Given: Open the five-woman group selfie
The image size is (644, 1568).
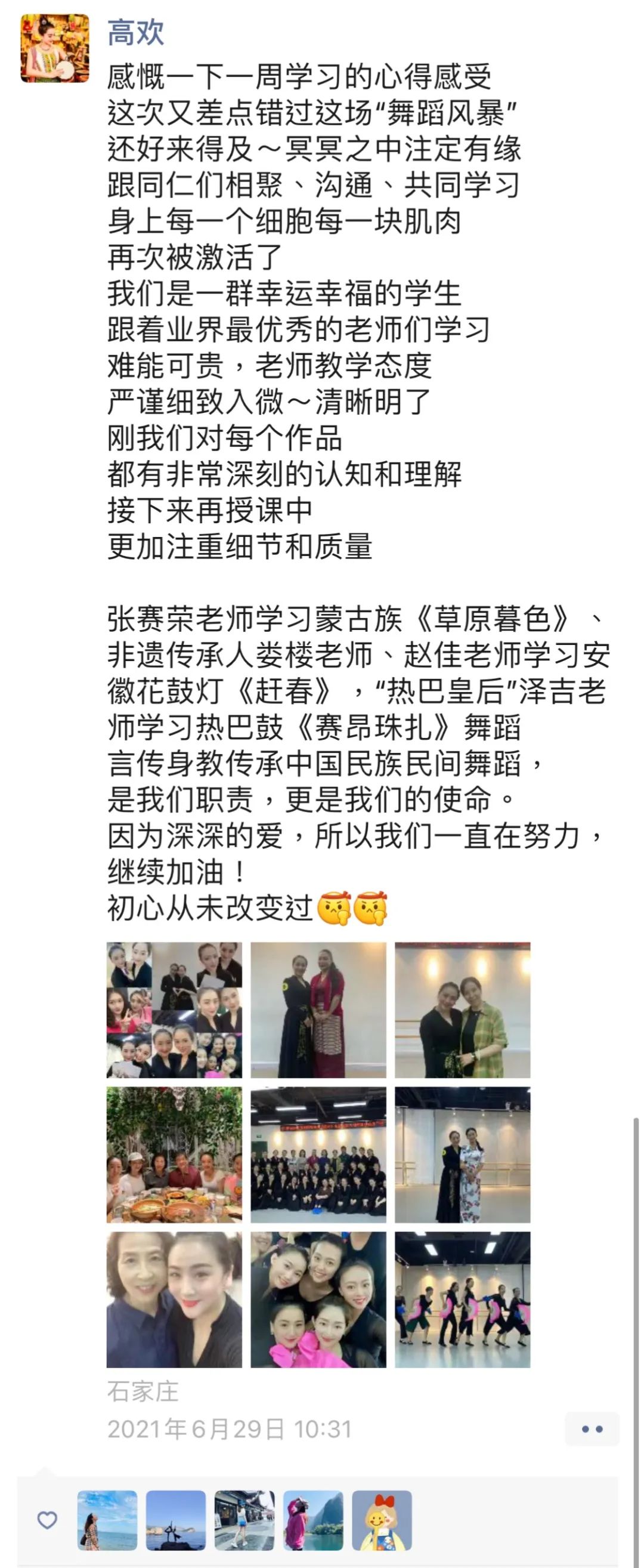Looking at the screenshot, I should pos(318,1300).
